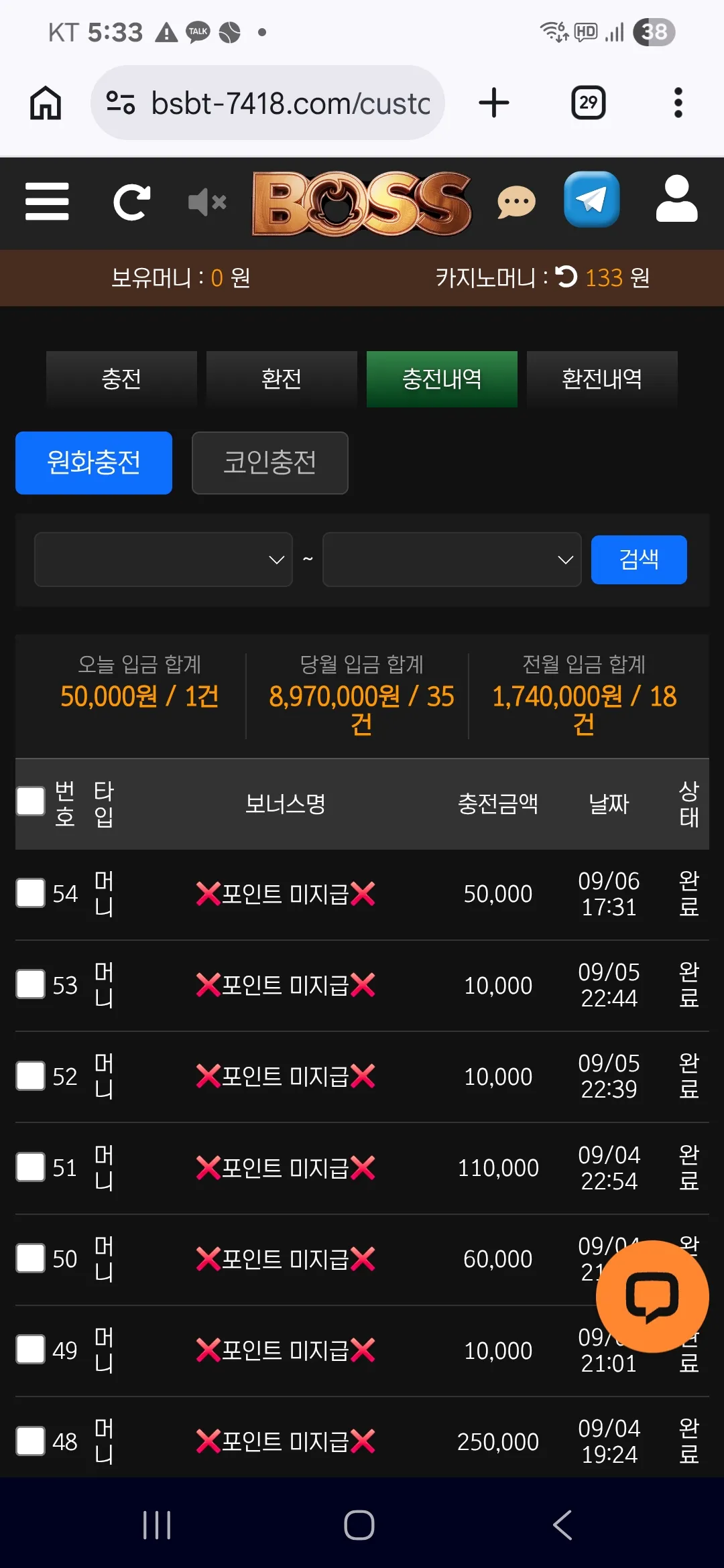Open the hamburger menu
Screen dimensions: 724x1568
(x=47, y=202)
